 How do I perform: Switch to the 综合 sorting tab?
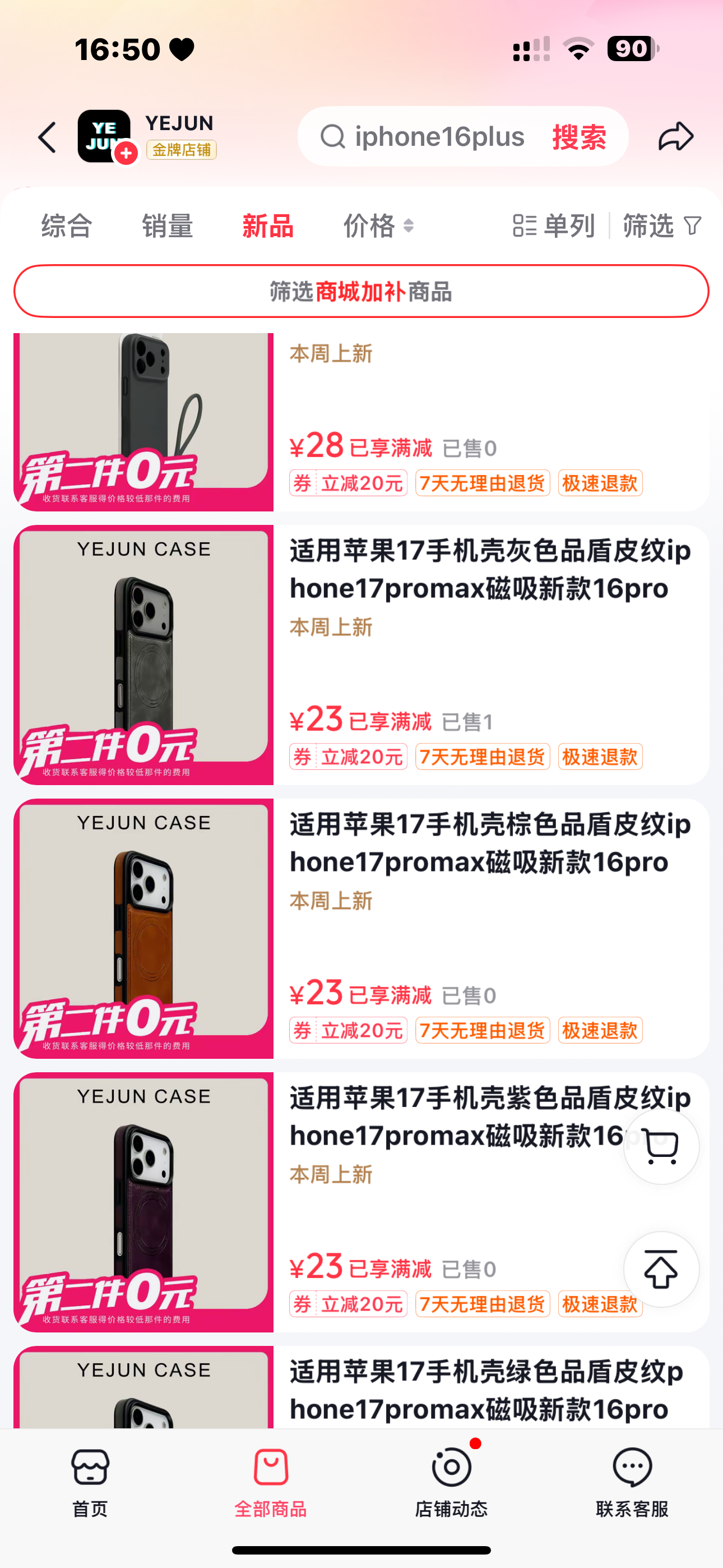point(67,226)
